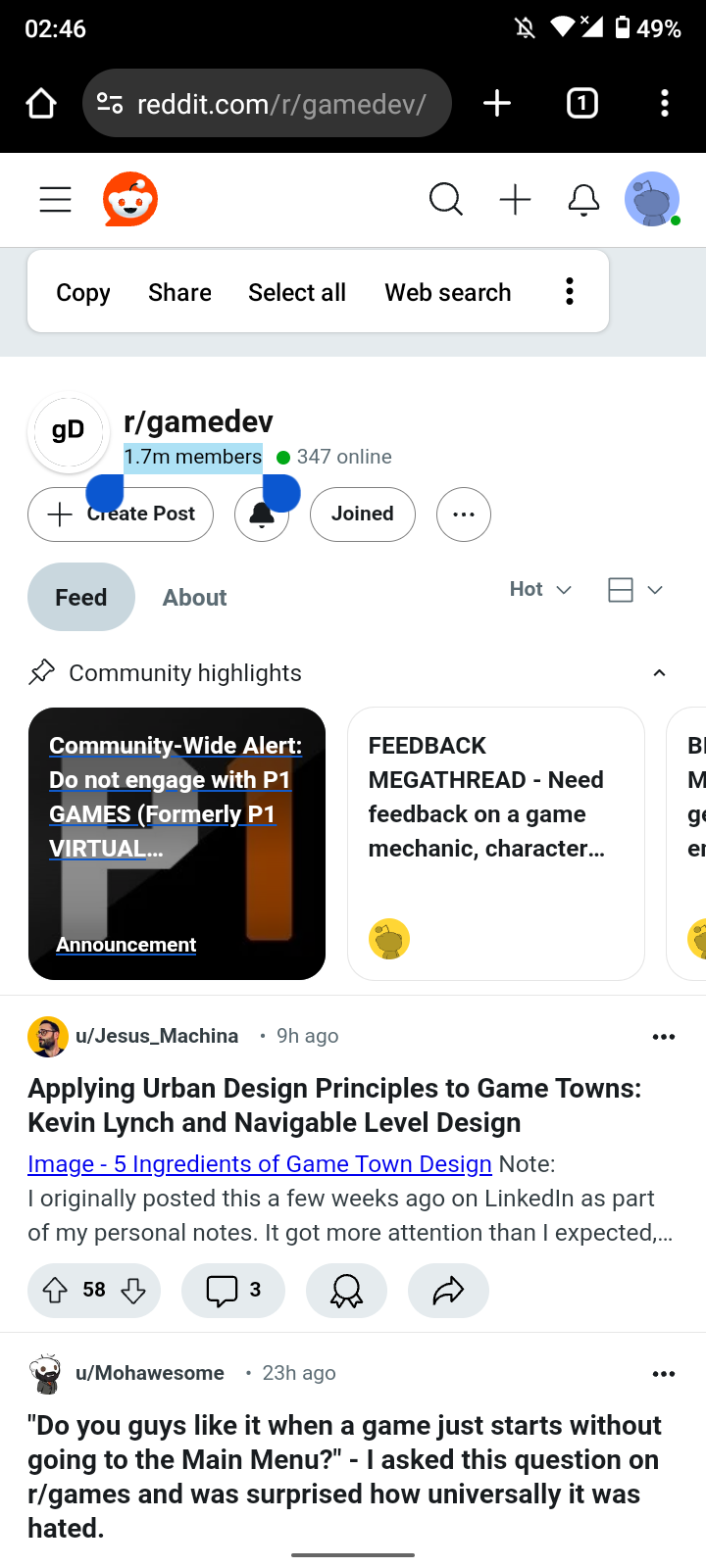Open comments on the Urban Design post
The width and height of the screenshot is (706, 1568).
pyautogui.click(x=233, y=1290)
